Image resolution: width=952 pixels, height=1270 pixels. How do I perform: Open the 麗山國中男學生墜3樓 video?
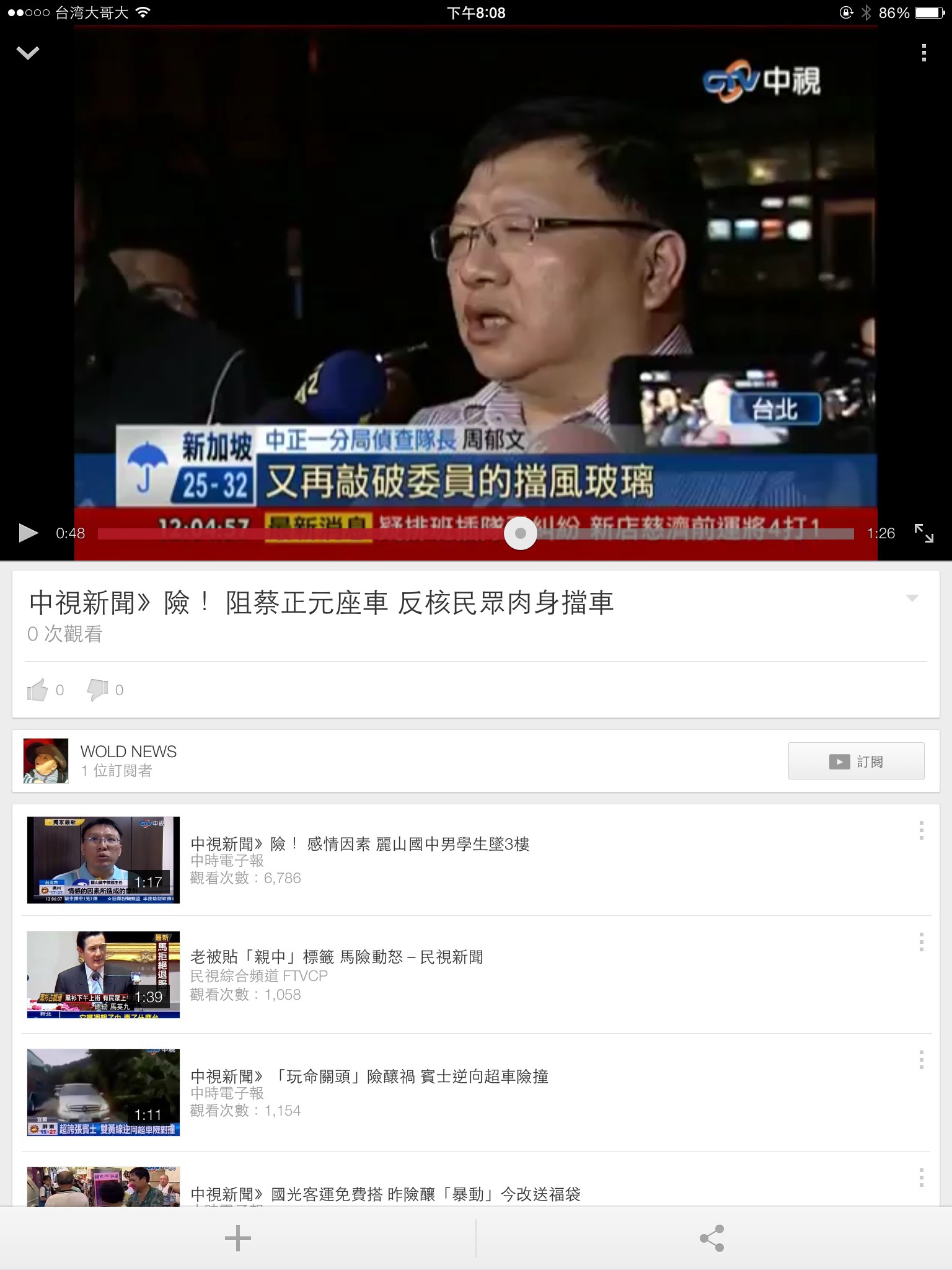click(359, 844)
